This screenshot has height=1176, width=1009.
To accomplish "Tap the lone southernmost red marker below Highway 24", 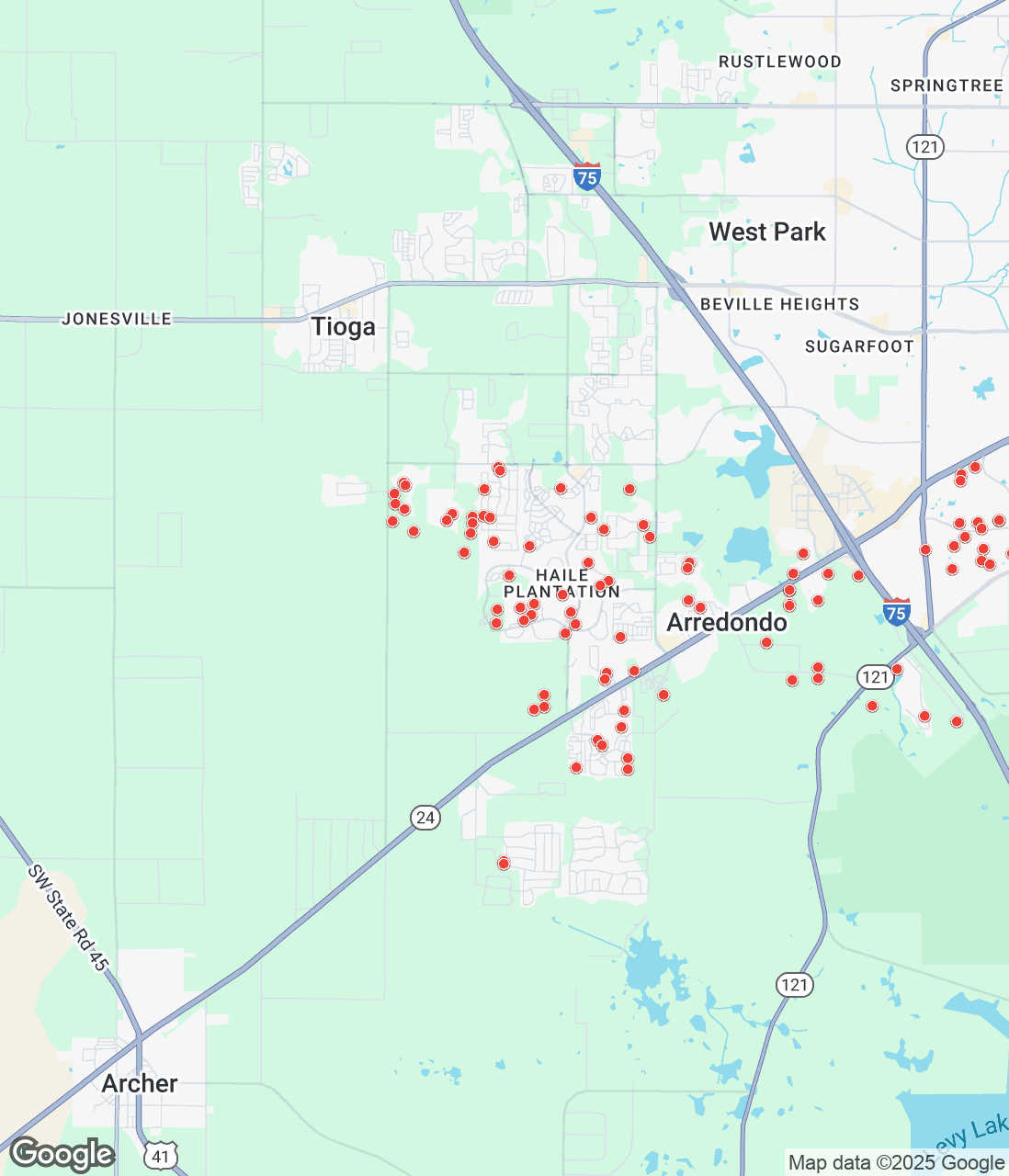I will pyautogui.click(x=504, y=864).
